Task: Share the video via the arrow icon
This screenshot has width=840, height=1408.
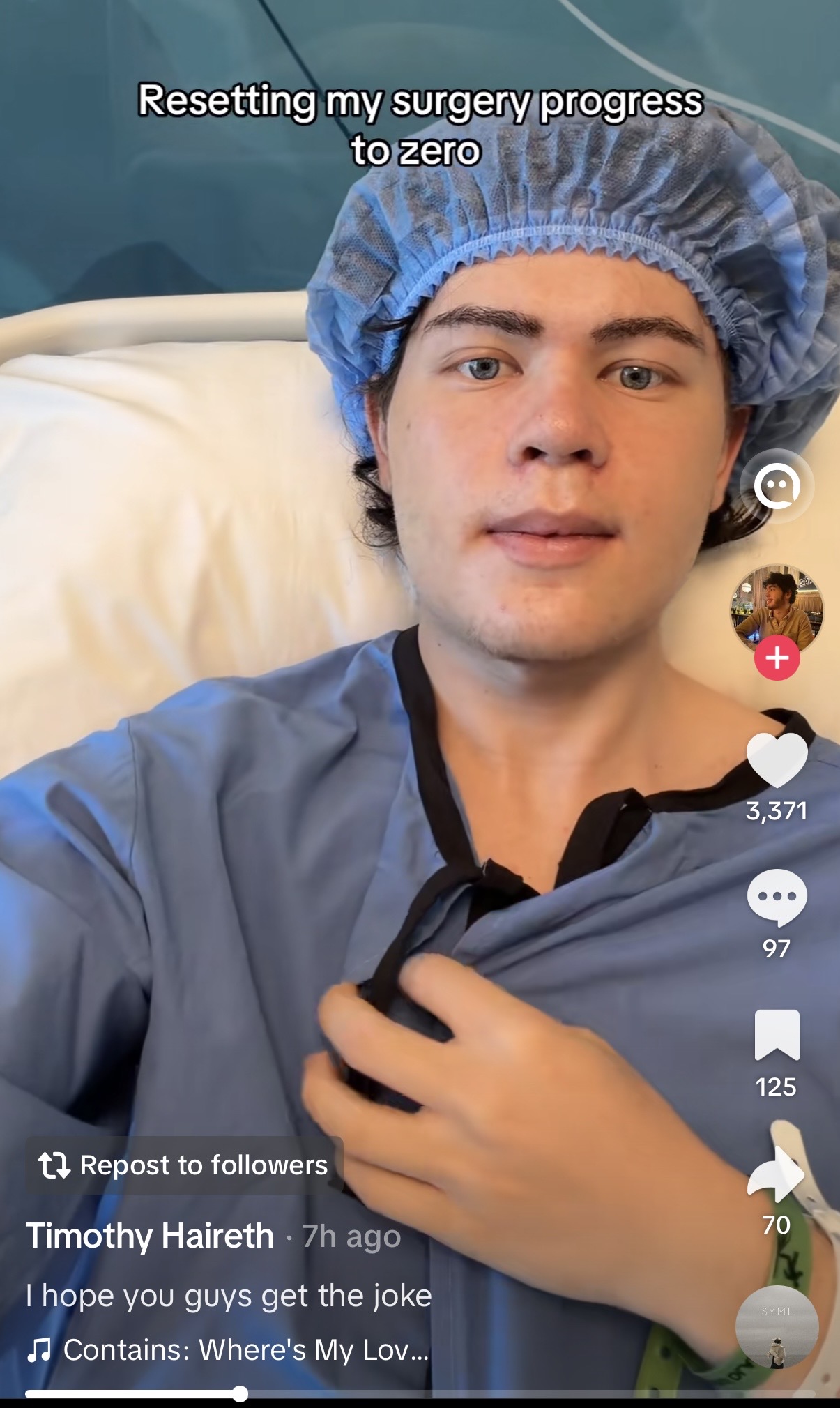Action: click(776, 1174)
